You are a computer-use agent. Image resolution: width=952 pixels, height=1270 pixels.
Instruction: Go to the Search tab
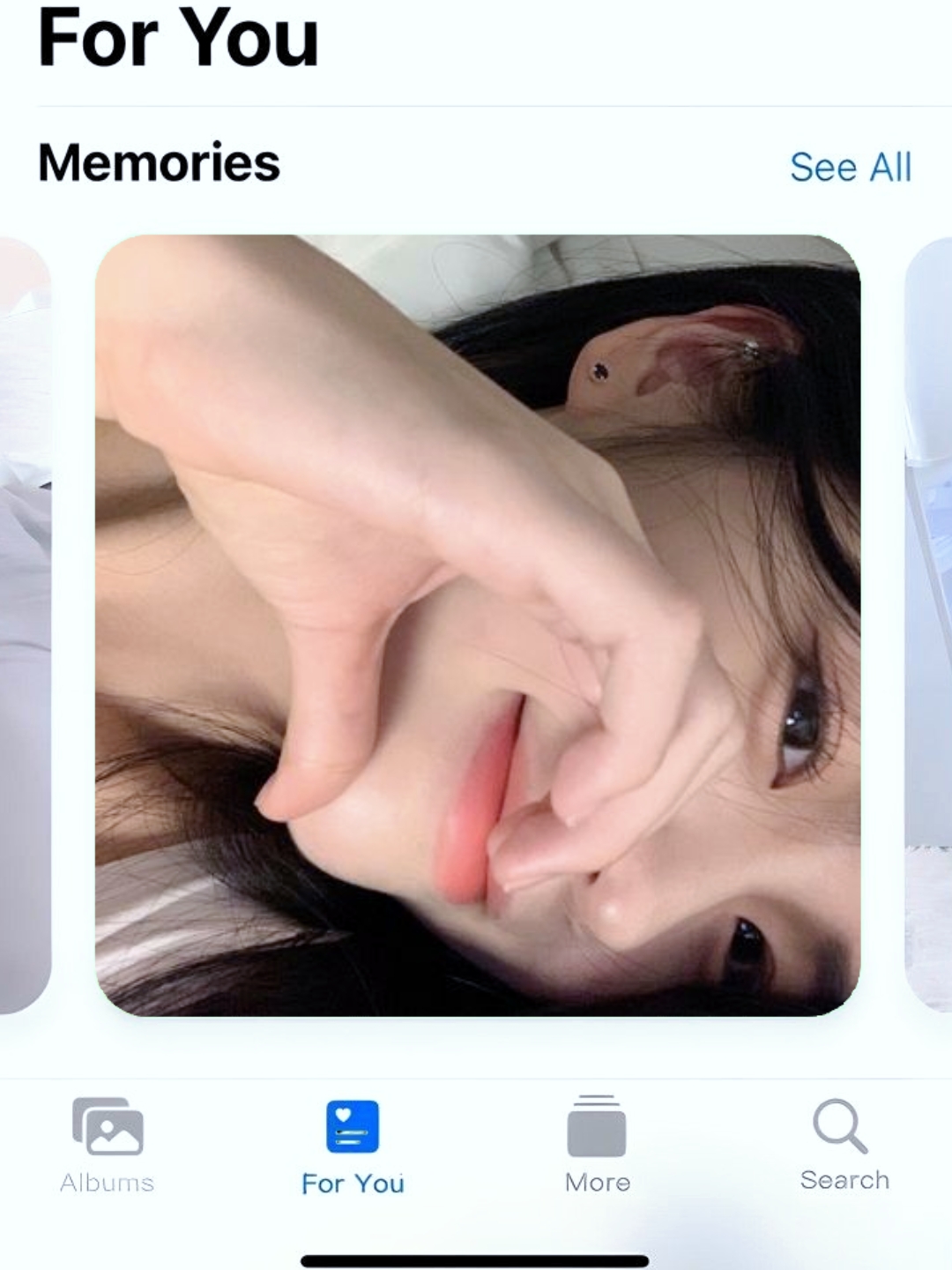coord(844,1145)
